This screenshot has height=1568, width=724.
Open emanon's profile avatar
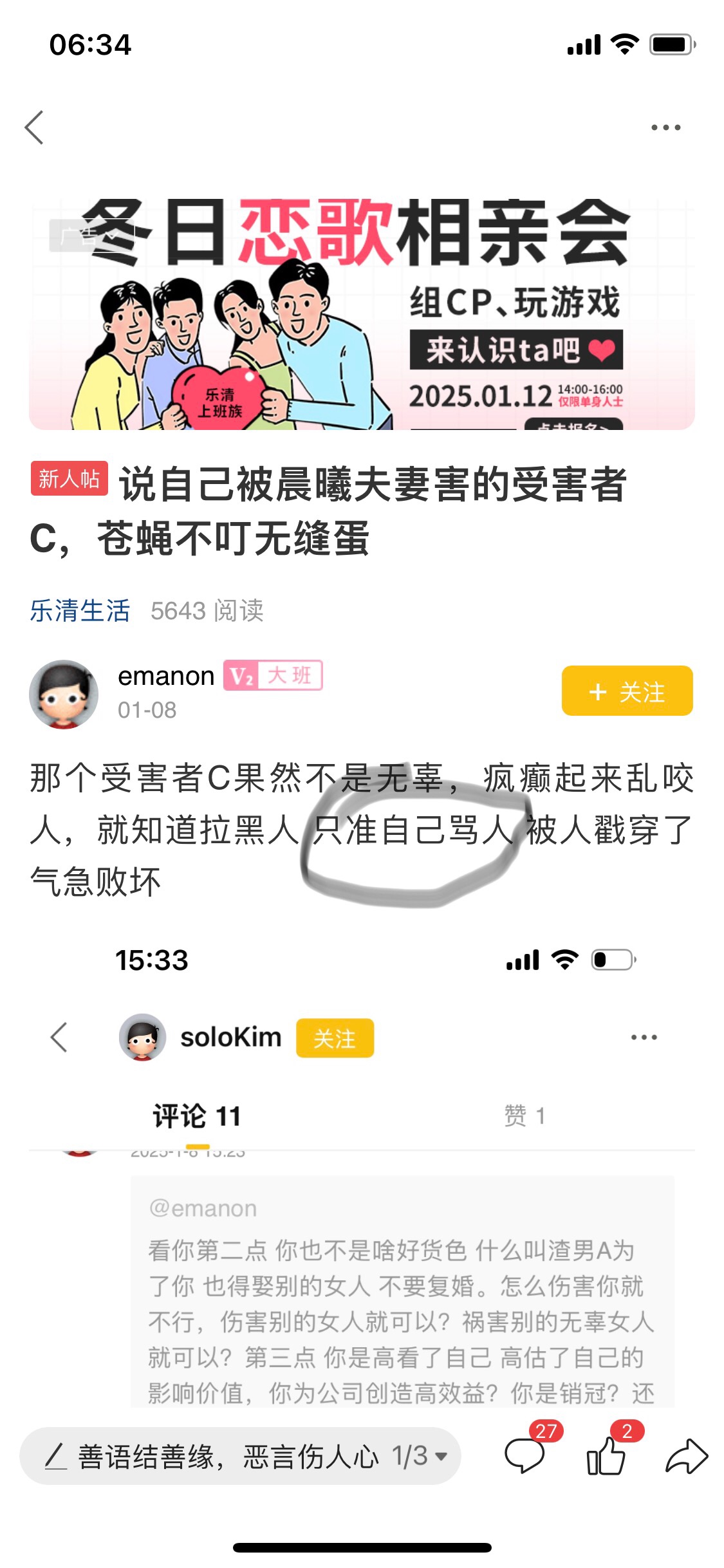coord(63,694)
